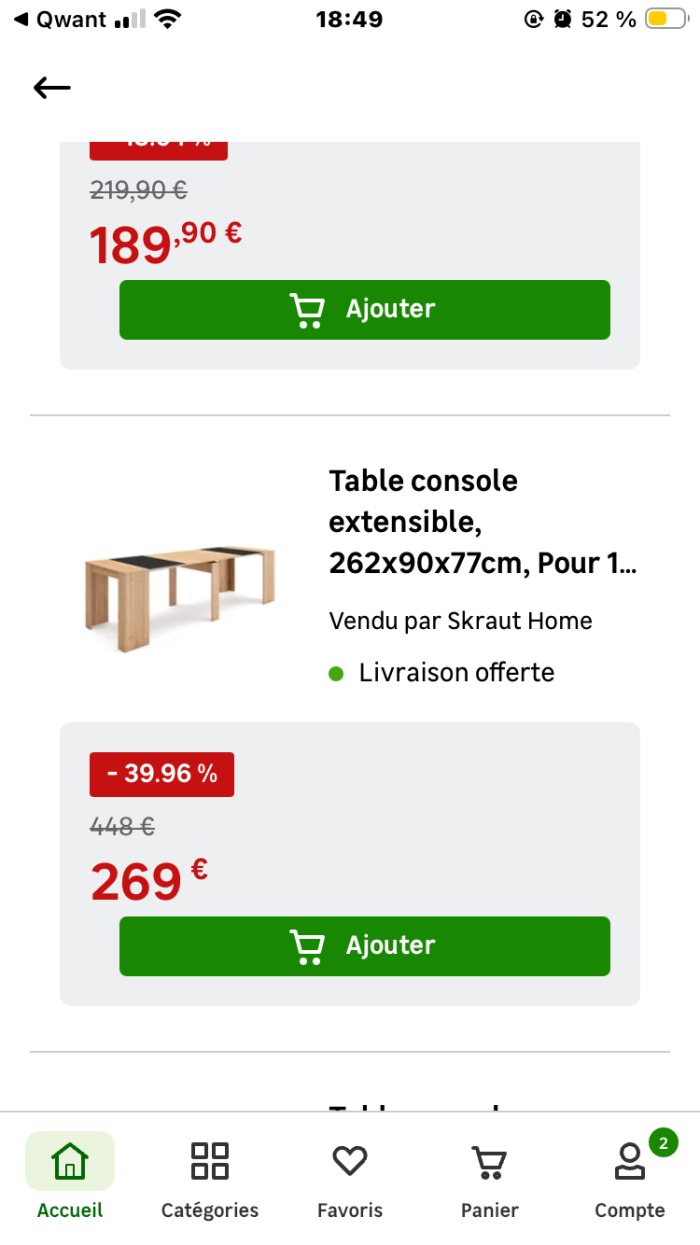The width and height of the screenshot is (700, 1245).
Task: Return to Qwant app via status bar
Action: click(60, 19)
